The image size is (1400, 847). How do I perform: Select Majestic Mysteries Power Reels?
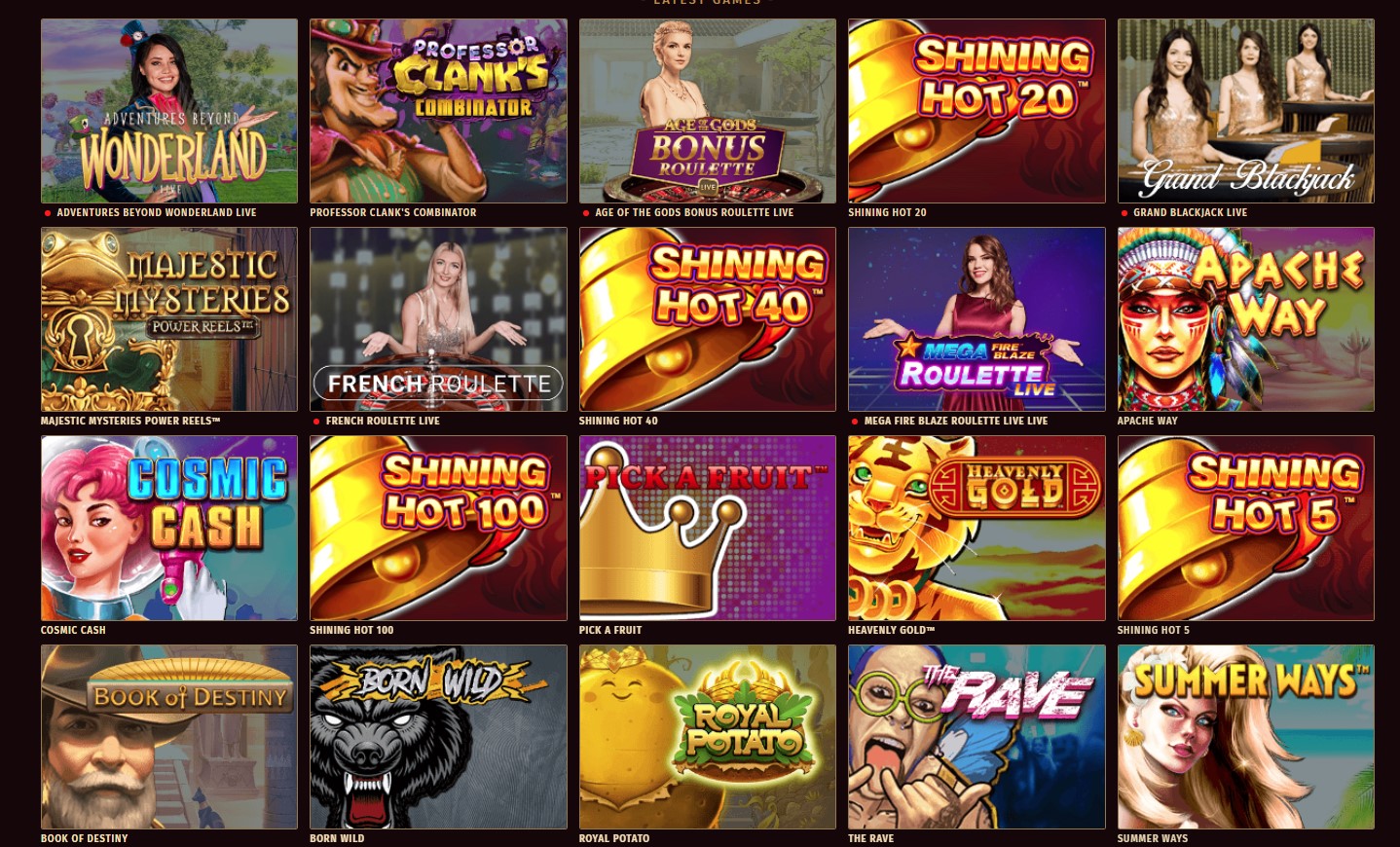click(168, 319)
